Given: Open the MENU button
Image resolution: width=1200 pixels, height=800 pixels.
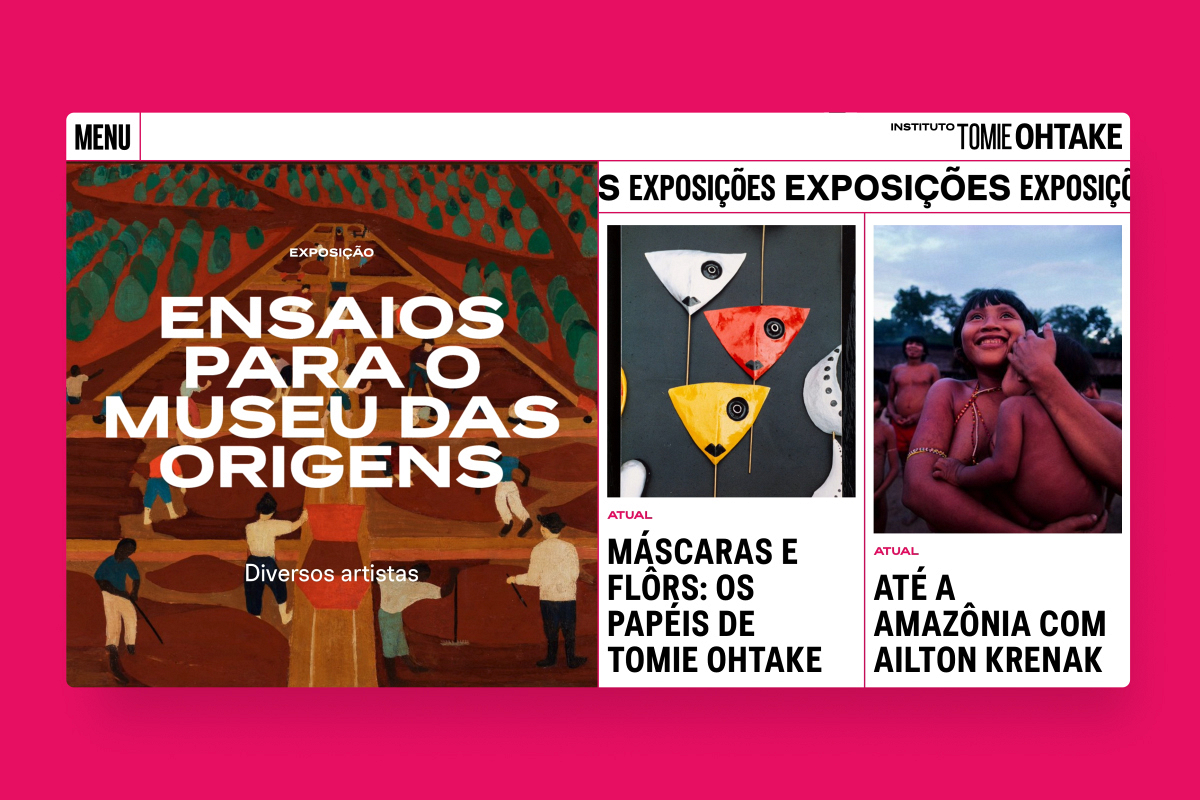Looking at the screenshot, I should click(x=102, y=137).
